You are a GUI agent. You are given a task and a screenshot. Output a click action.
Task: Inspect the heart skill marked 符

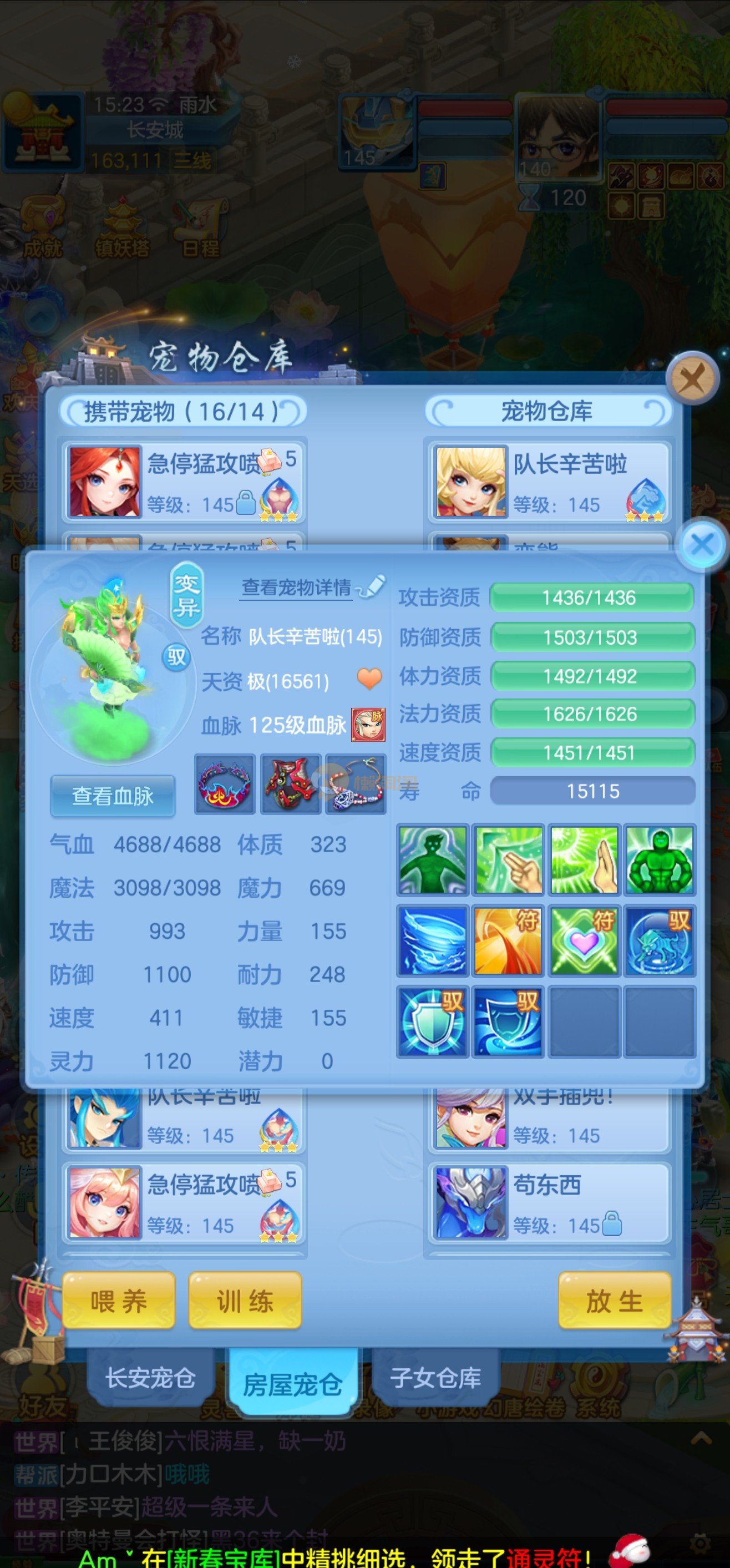(584, 940)
